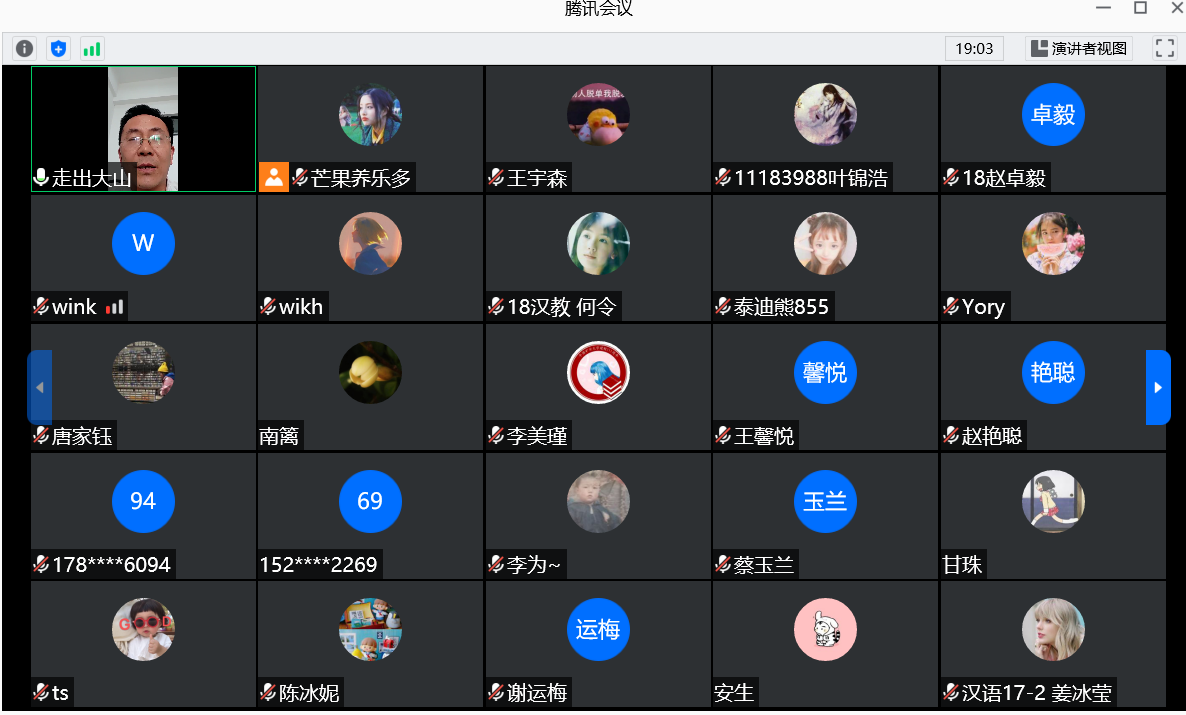
Task: Open the meeting info icon
Action: (x=24, y=48)
